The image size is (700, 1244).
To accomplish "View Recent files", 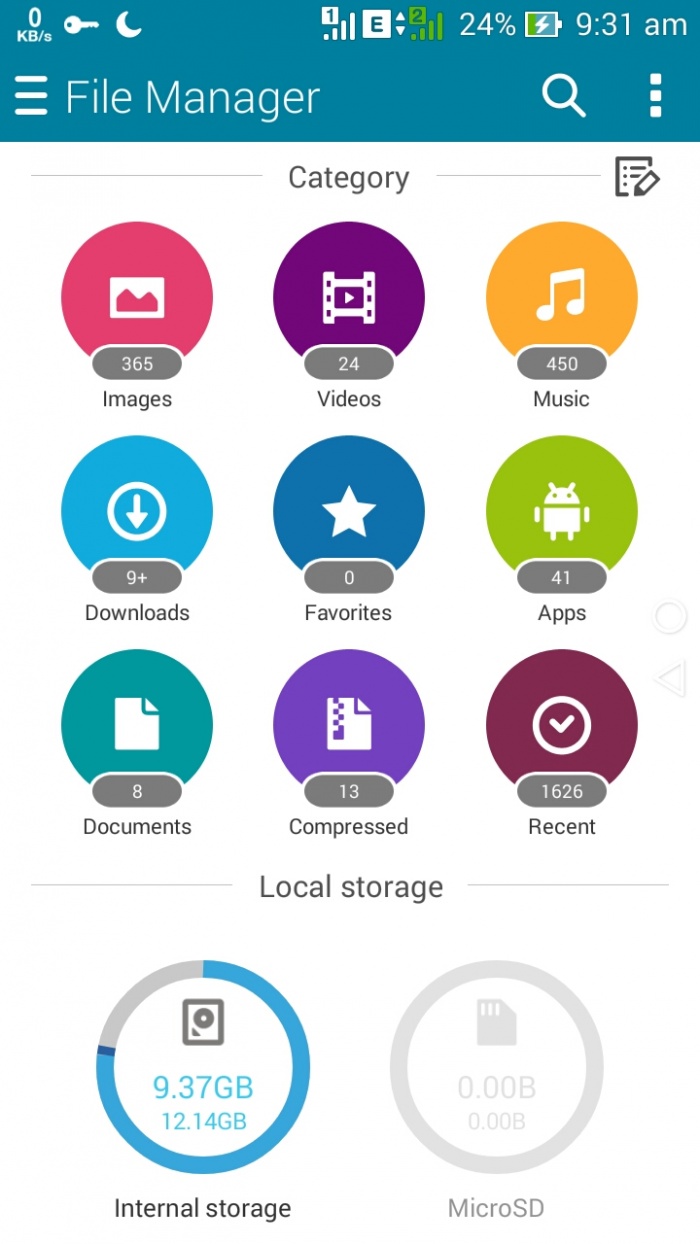I will click(561, 725).
